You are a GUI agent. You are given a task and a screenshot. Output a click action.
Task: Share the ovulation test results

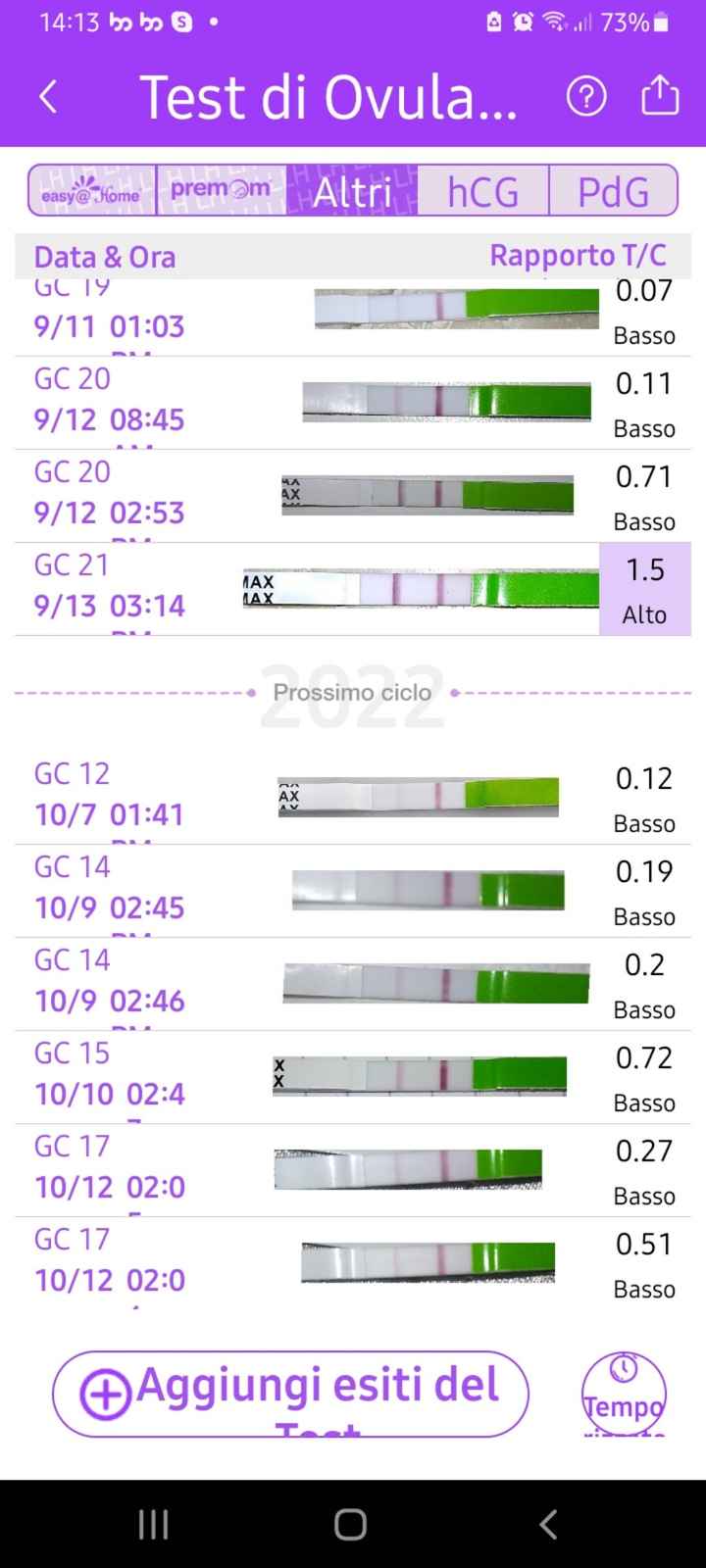[660, 96]
